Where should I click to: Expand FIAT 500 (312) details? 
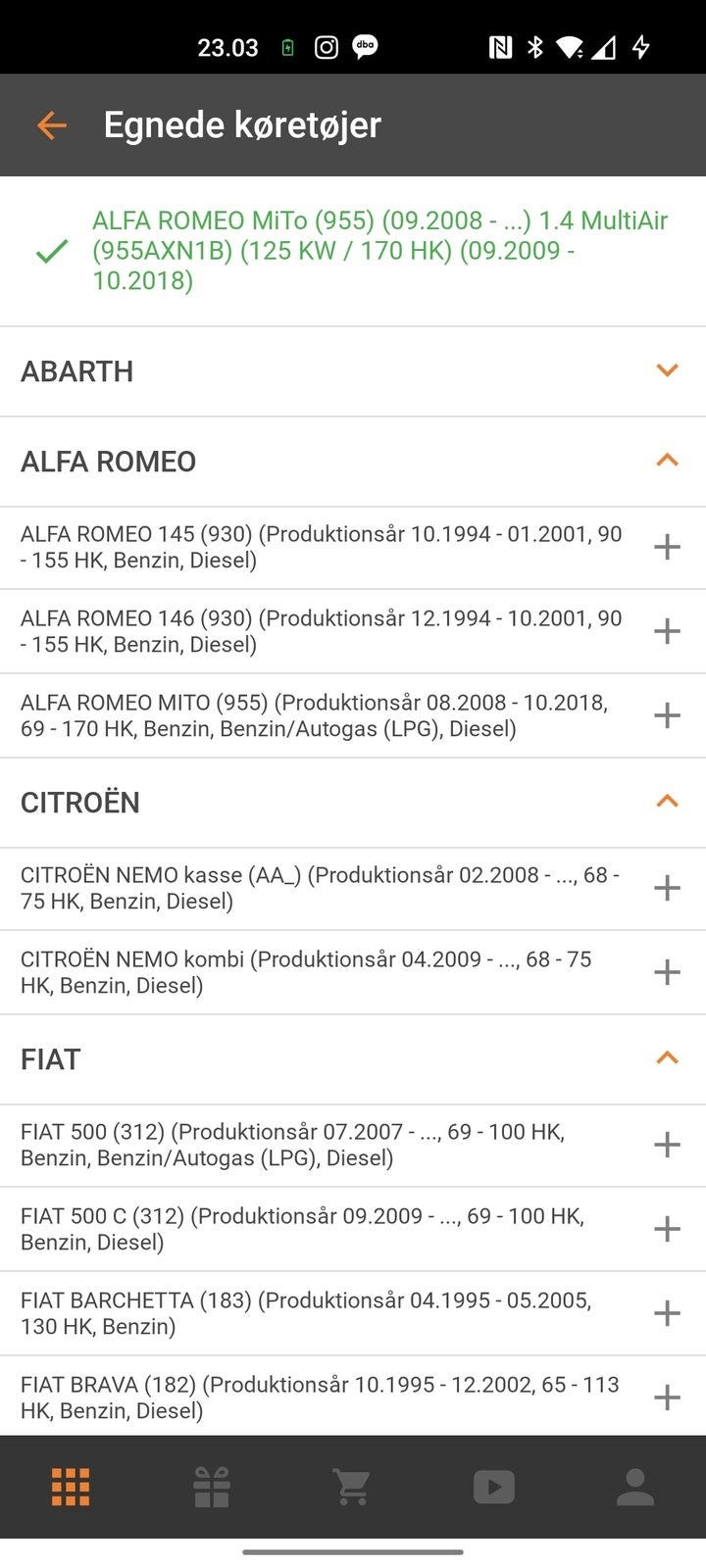click(x=667, y=1145)
